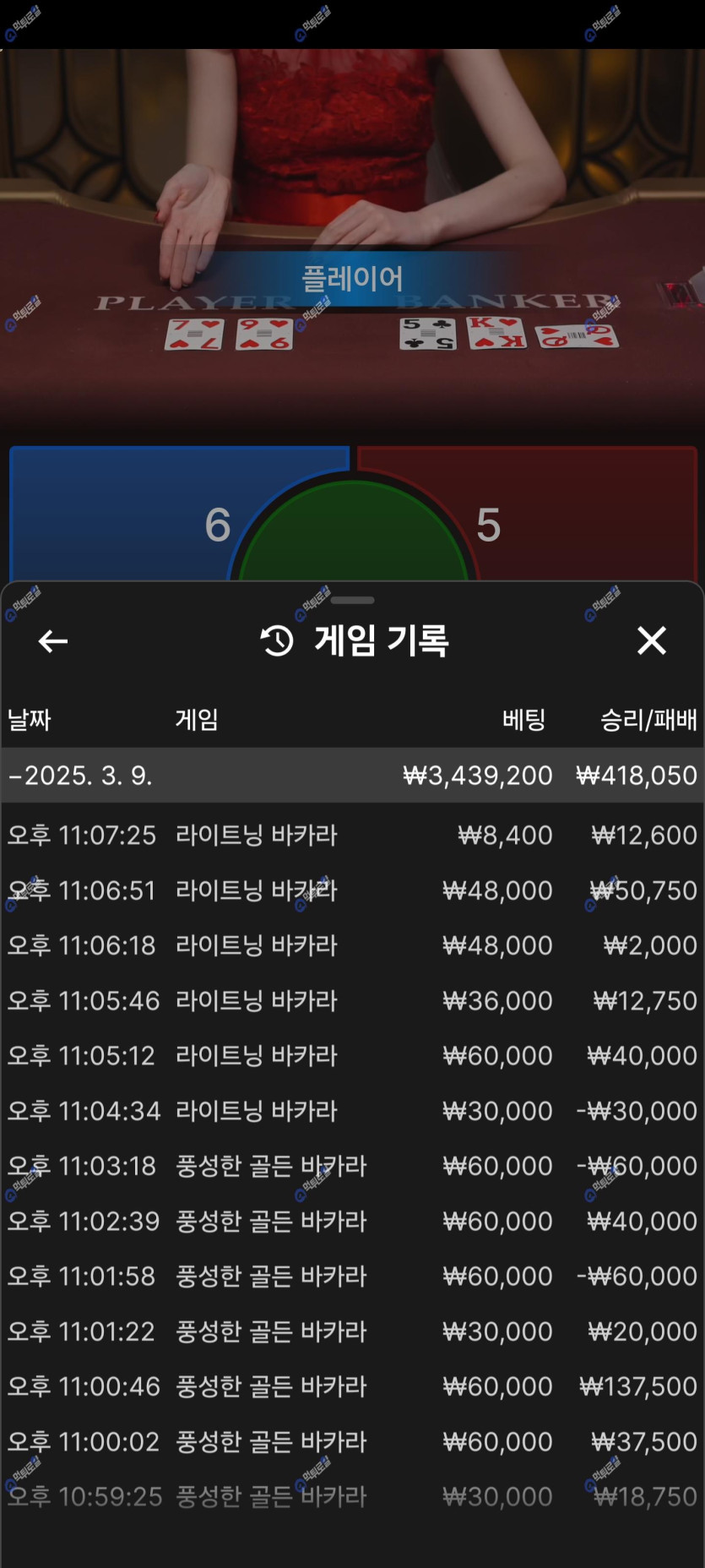Open the 11:06:51 game record
The height and width of the screenshot is (1568, 705).
pos(352,890)
